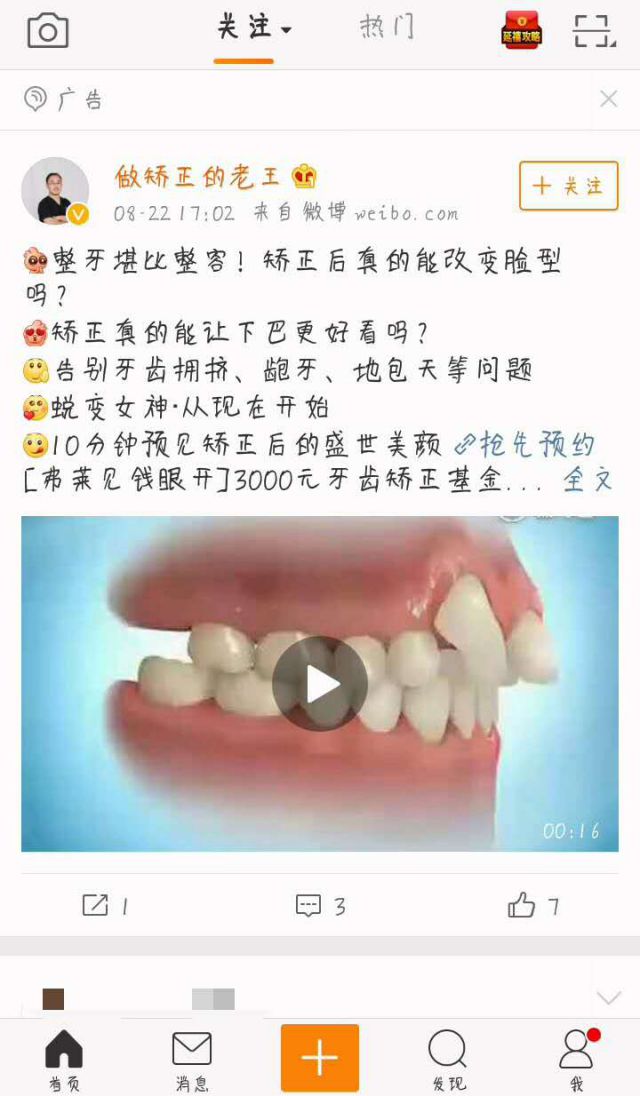
Task: Open 做矫正的老王's profile avatar
Action: tap(55, 189)
